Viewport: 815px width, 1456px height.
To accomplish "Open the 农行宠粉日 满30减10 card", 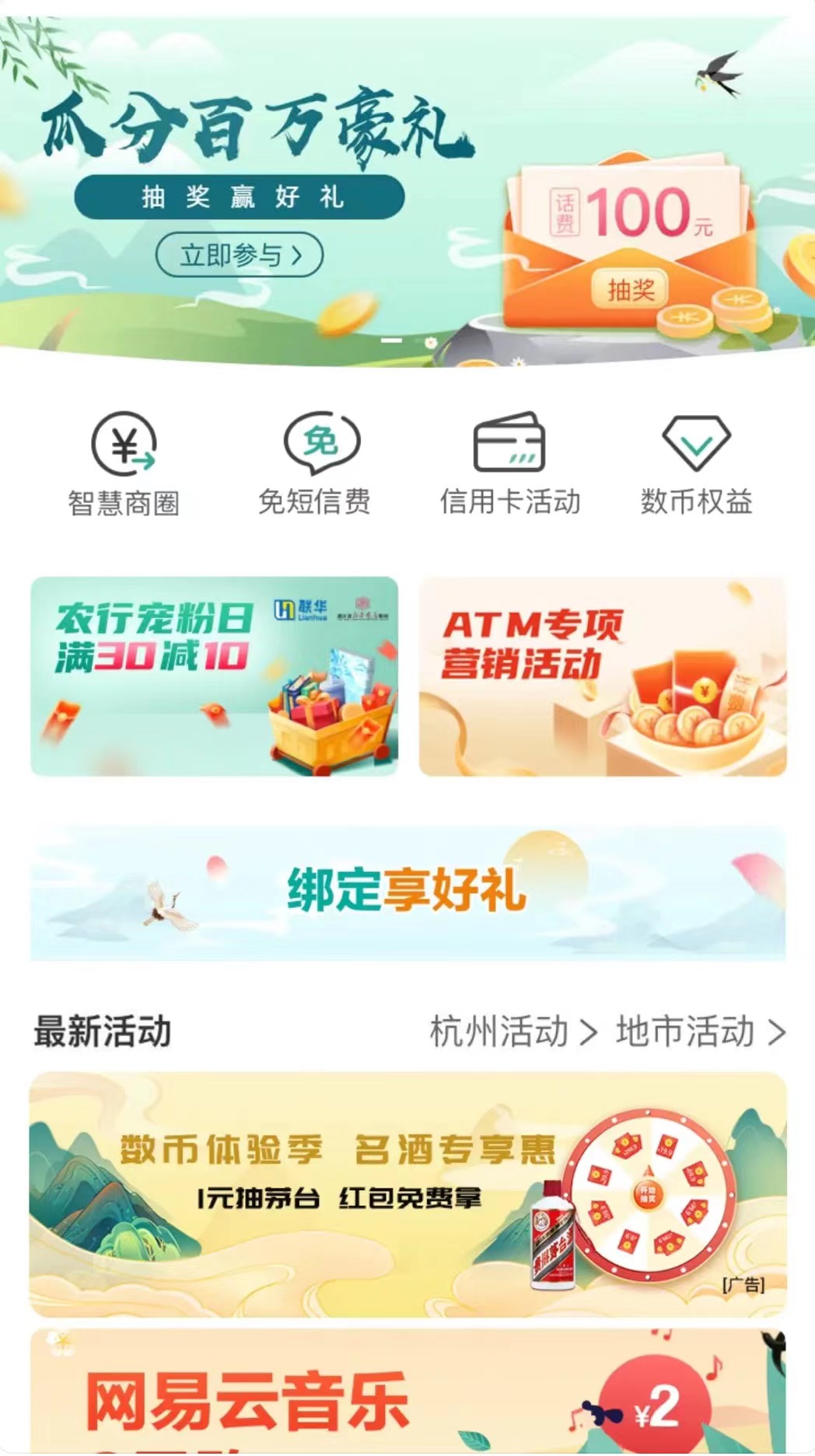I will (x=214, y=676).
